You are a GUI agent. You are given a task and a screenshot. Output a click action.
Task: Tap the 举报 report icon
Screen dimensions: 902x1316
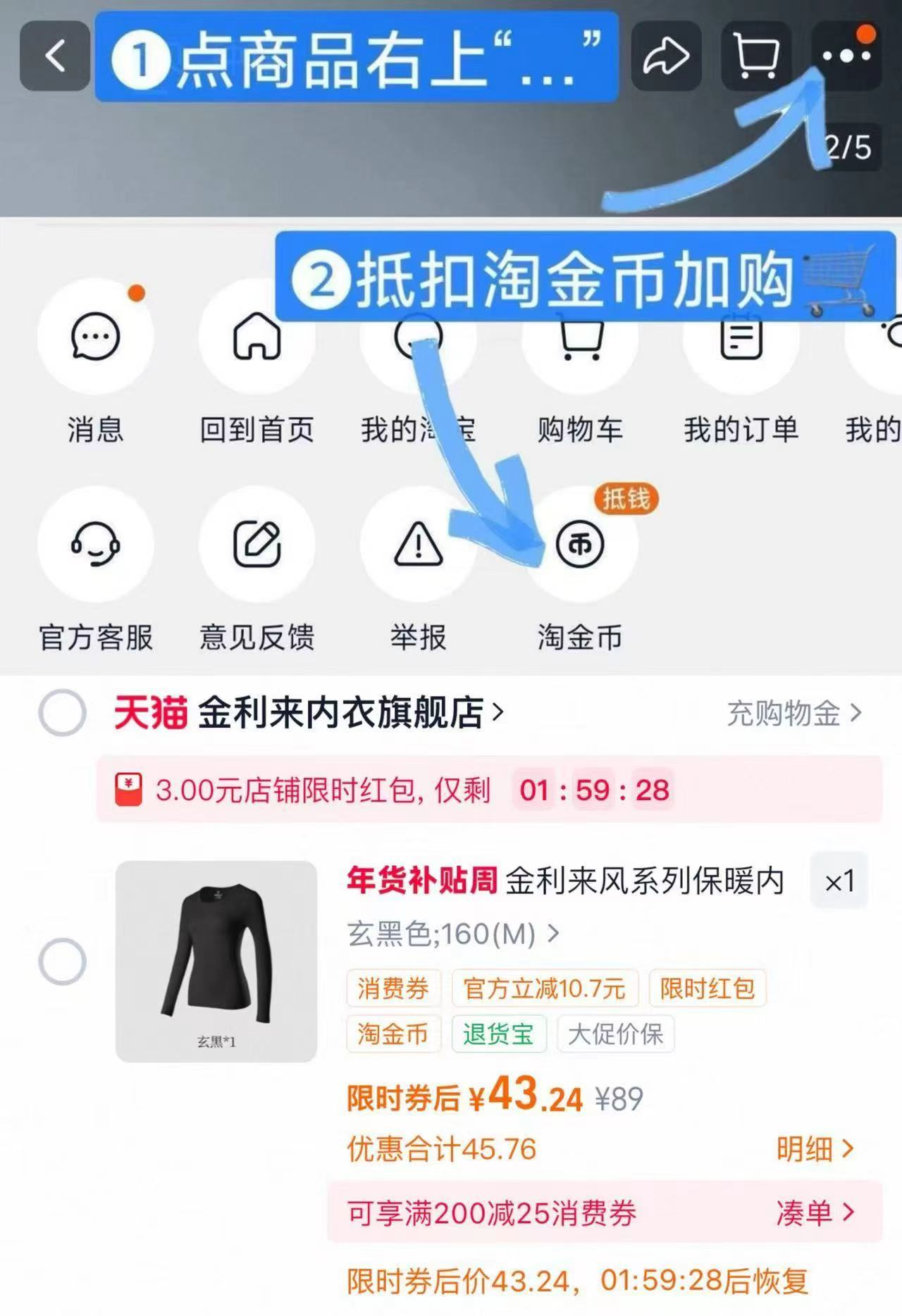pyautogui.click(x=416, y=544)
